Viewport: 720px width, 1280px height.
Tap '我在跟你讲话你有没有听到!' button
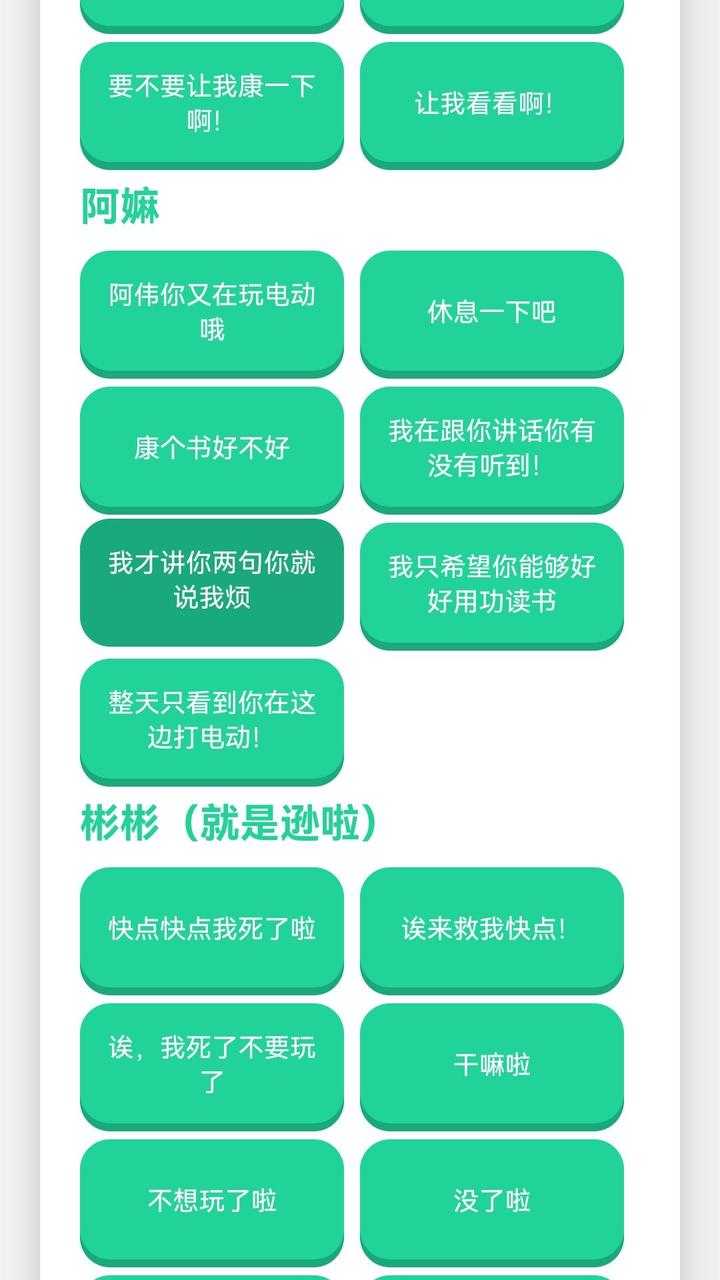(491, 447)
